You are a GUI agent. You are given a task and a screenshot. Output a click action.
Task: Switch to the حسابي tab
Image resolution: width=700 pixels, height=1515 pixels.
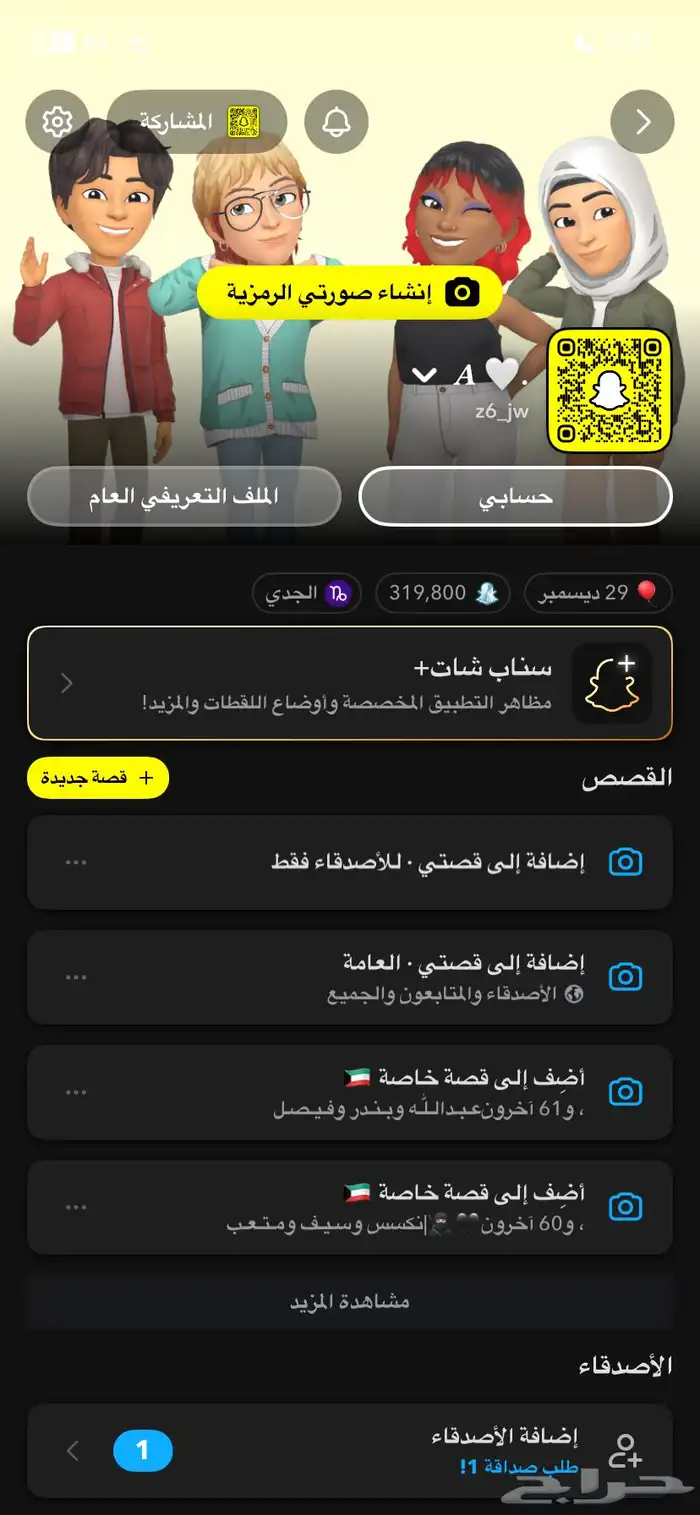tap(515, 496)
